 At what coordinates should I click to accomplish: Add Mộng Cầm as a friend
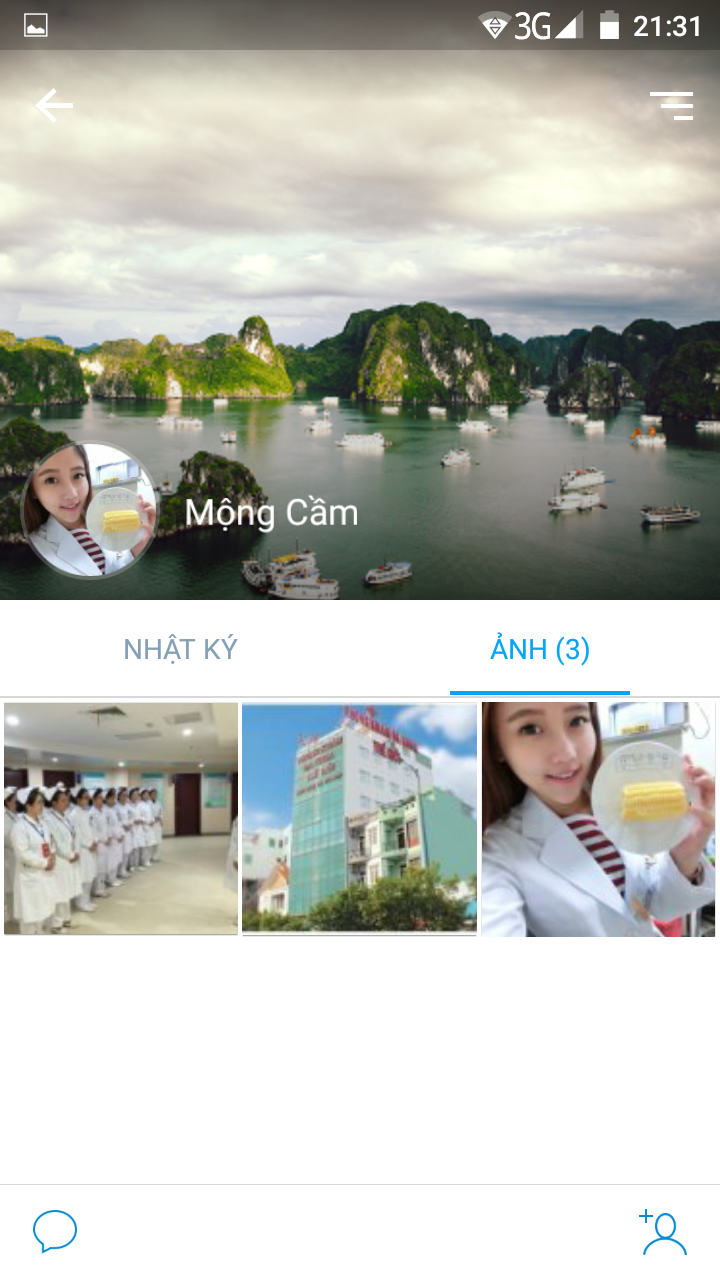pyautogui.click(x=663, y=1231)
